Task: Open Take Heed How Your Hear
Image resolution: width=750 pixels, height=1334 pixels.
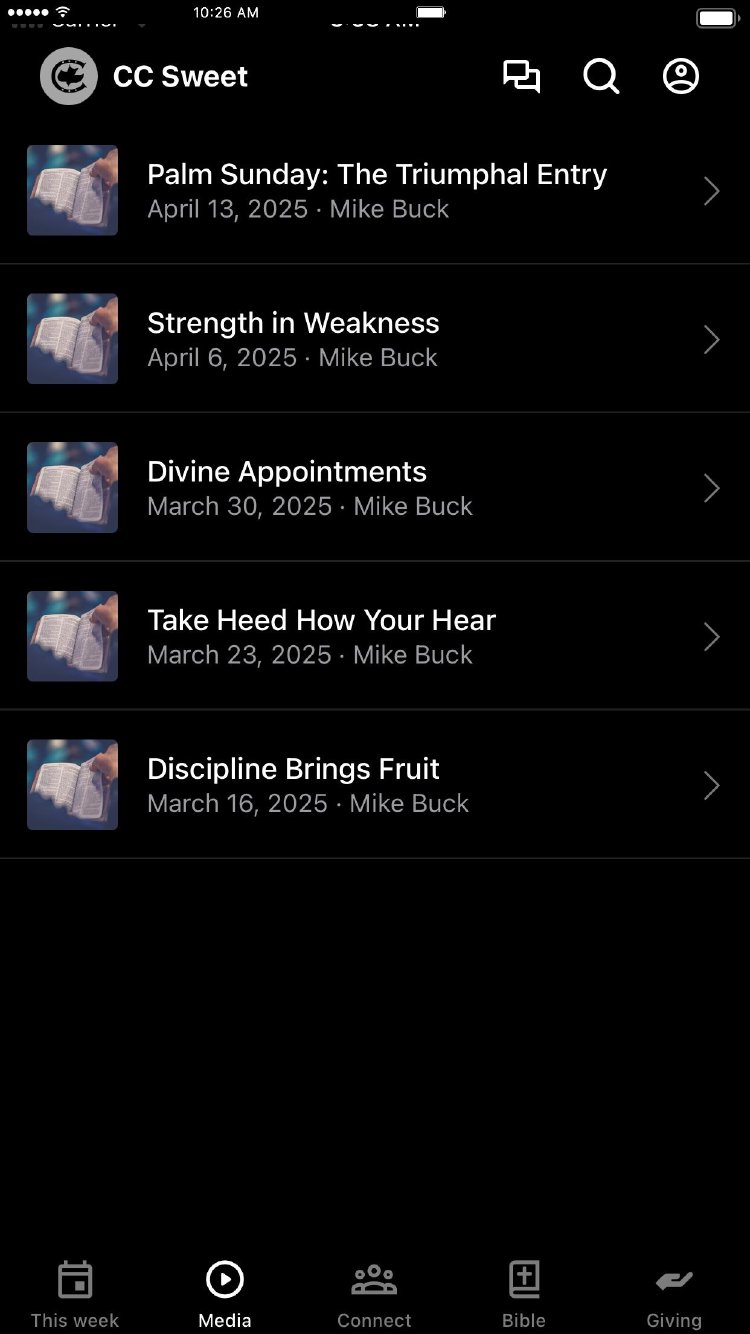Action: pos(375,636)
